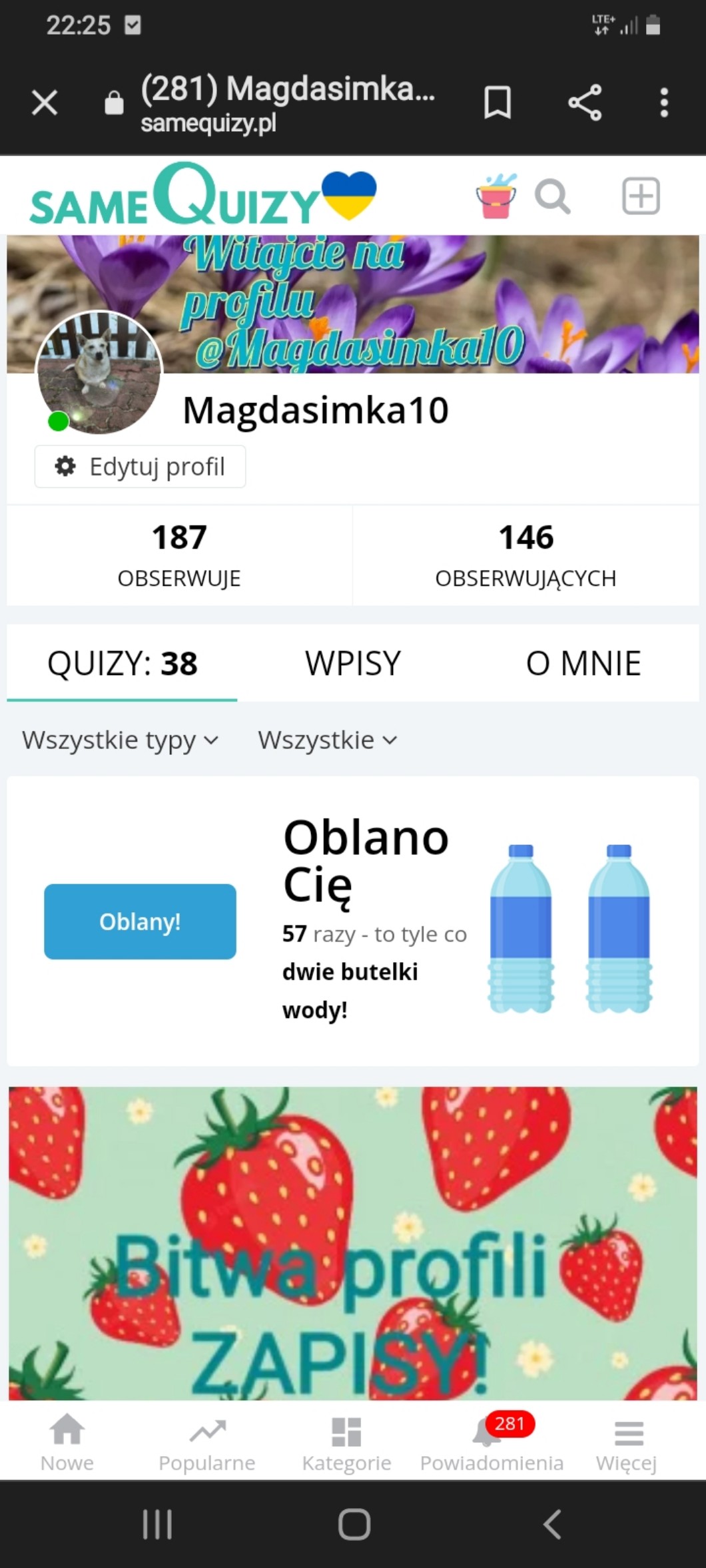The image size is (706, 1568).
Task: Tap Edytuj profil button
Action: [x=140, y=467]
